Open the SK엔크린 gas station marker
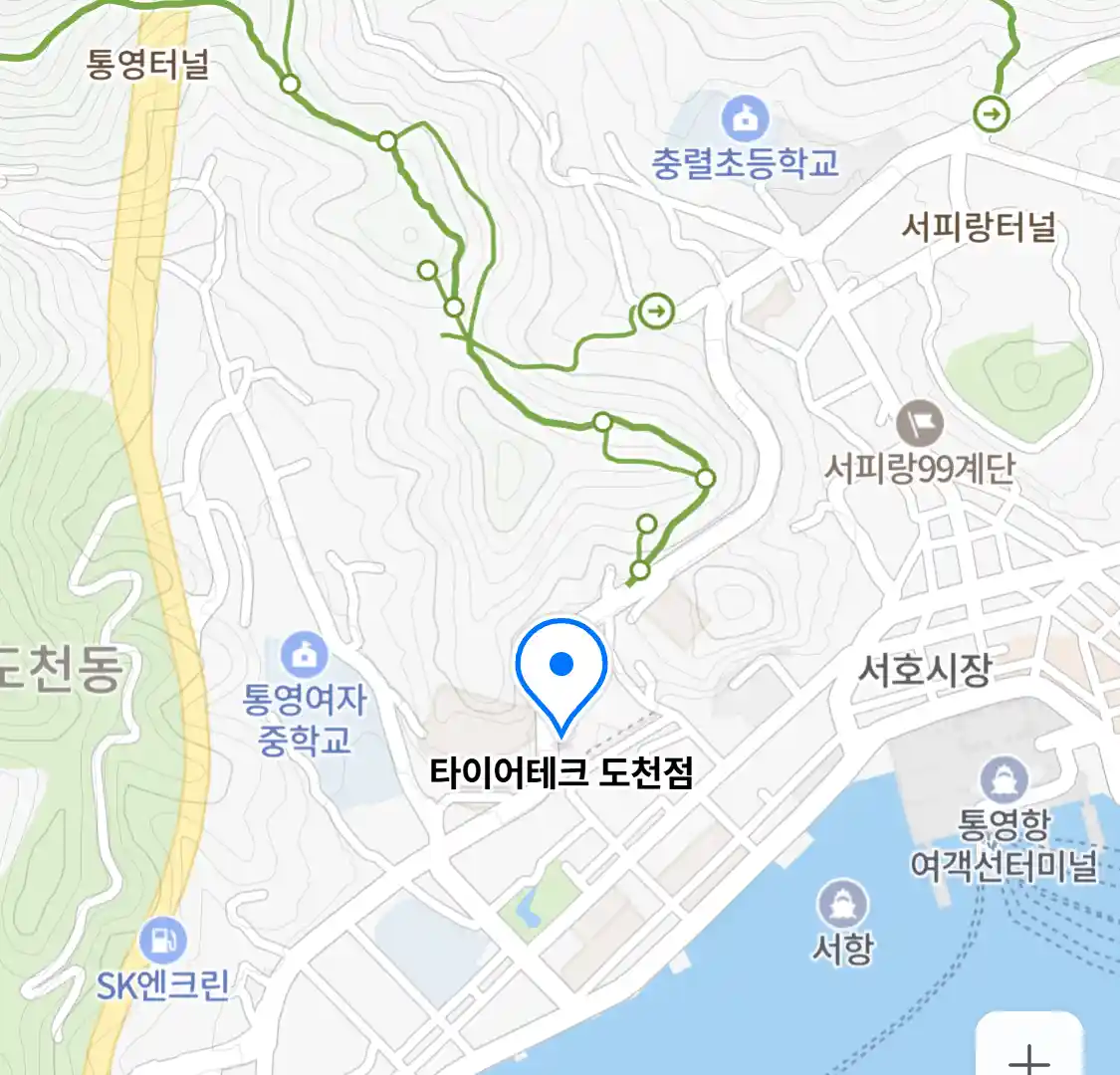 (x=162, y=939)
